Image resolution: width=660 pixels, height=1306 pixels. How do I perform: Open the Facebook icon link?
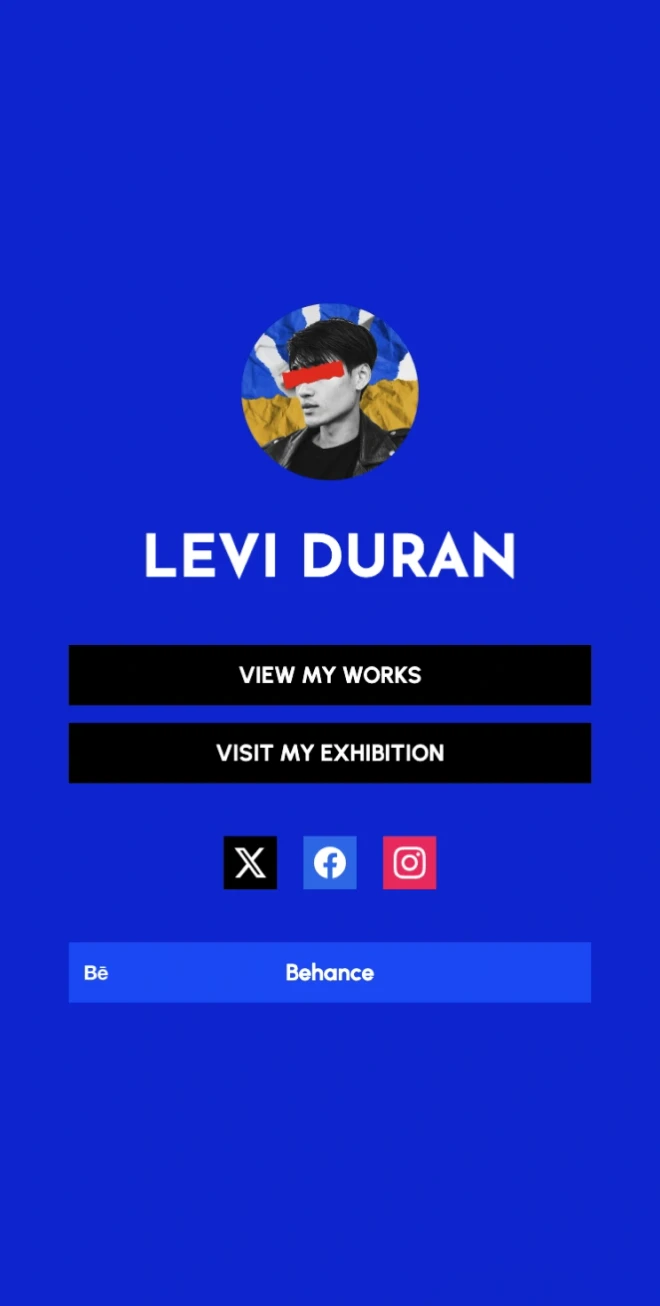330,863
